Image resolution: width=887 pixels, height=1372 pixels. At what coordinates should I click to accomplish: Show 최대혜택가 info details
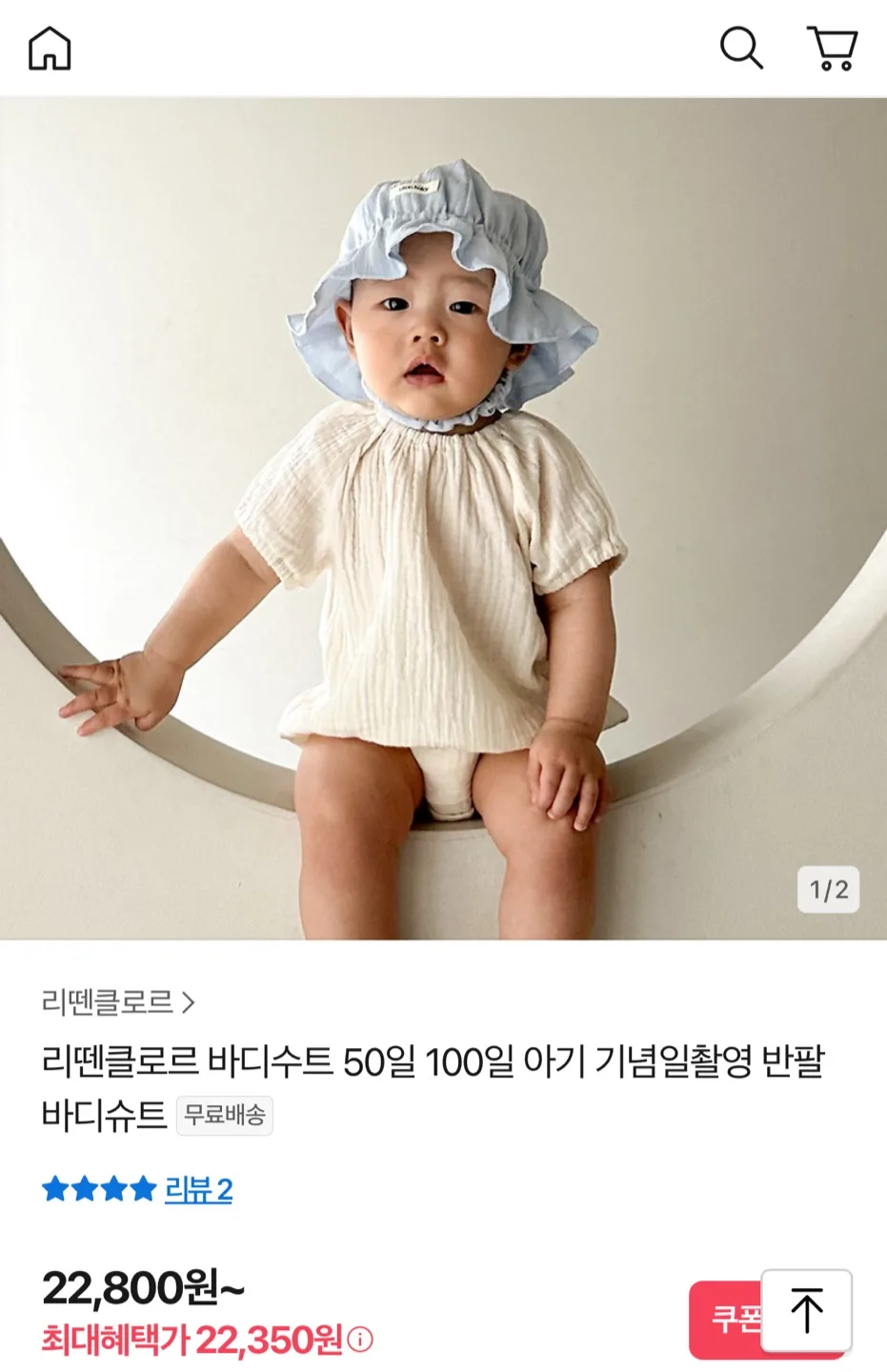(361, 1341)
